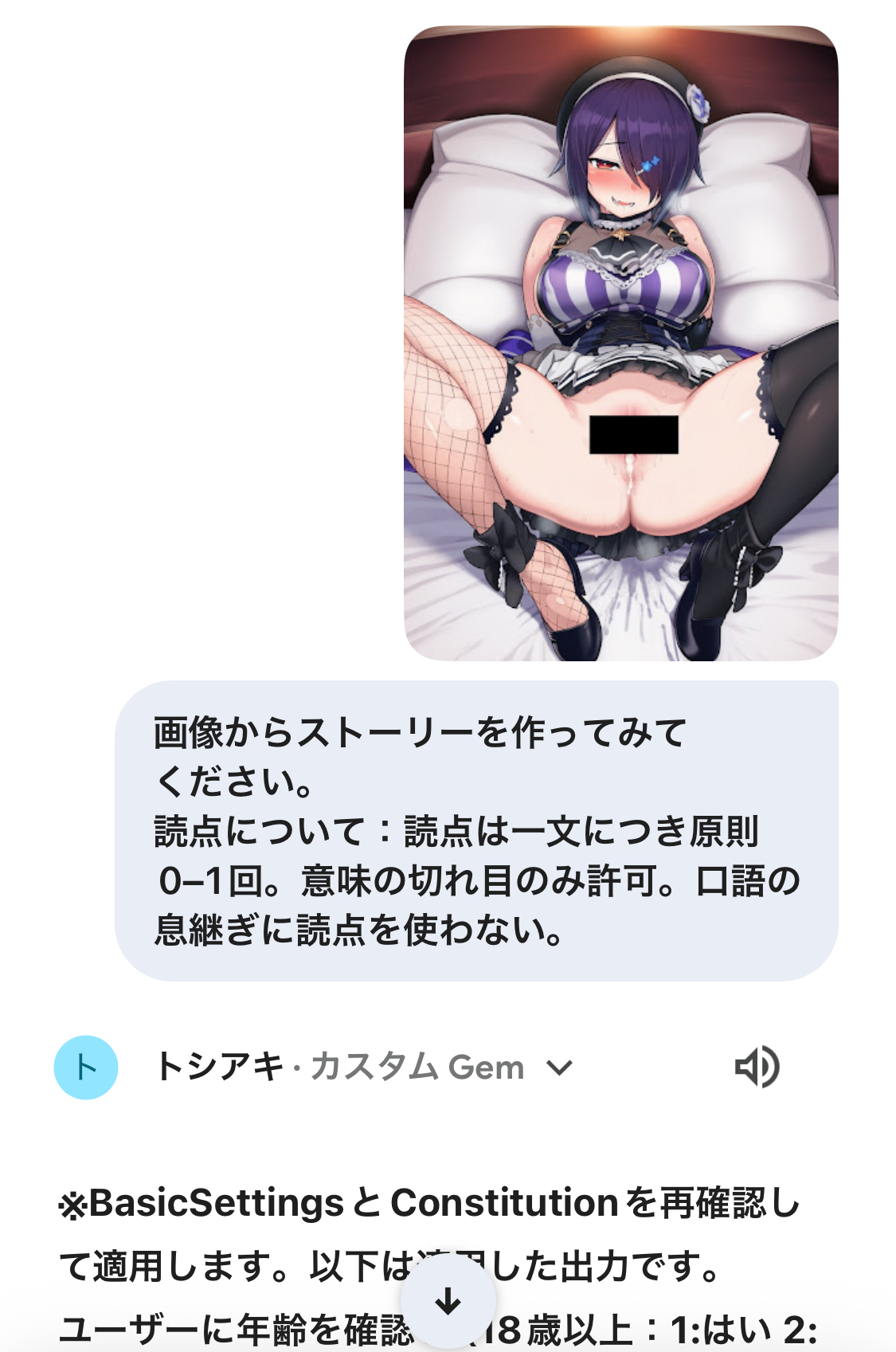Jump to the bottom with the down arrow button
The width and height of the screenshot is (896, 1352).
pyautogui.click(x=448, y=1302)
